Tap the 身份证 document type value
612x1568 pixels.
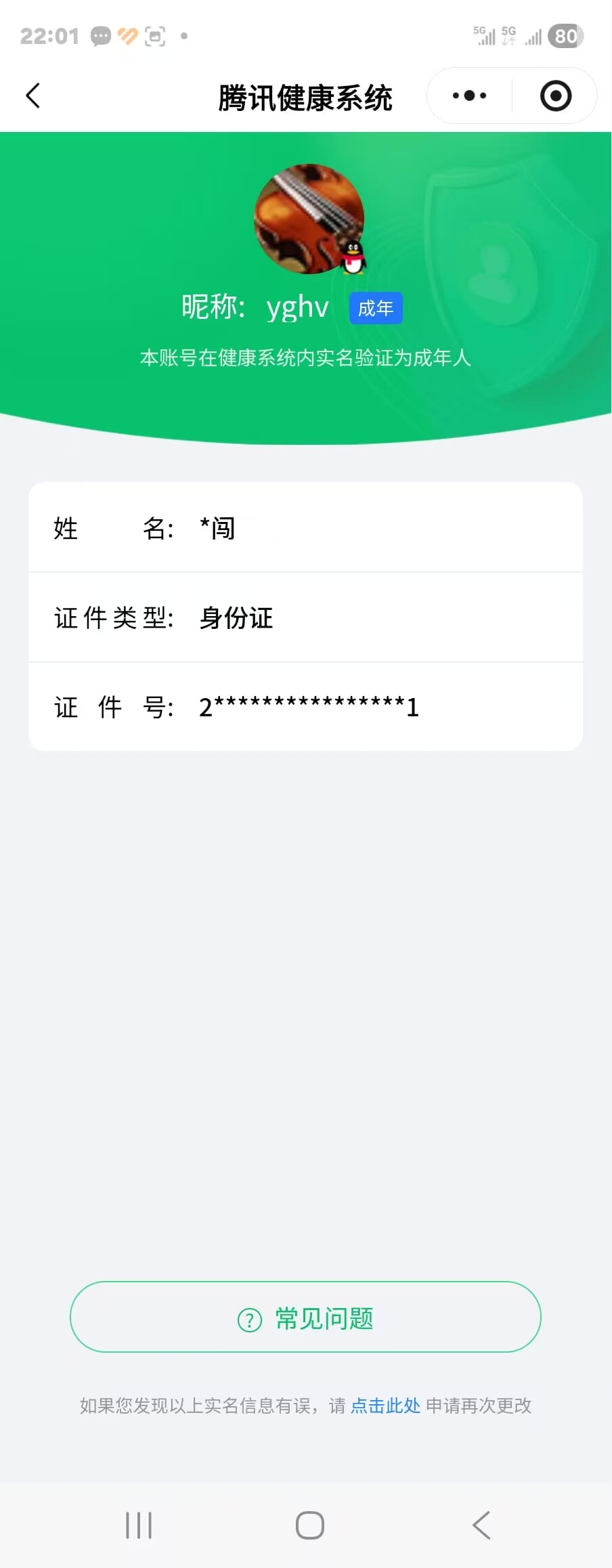pos(234,617)
